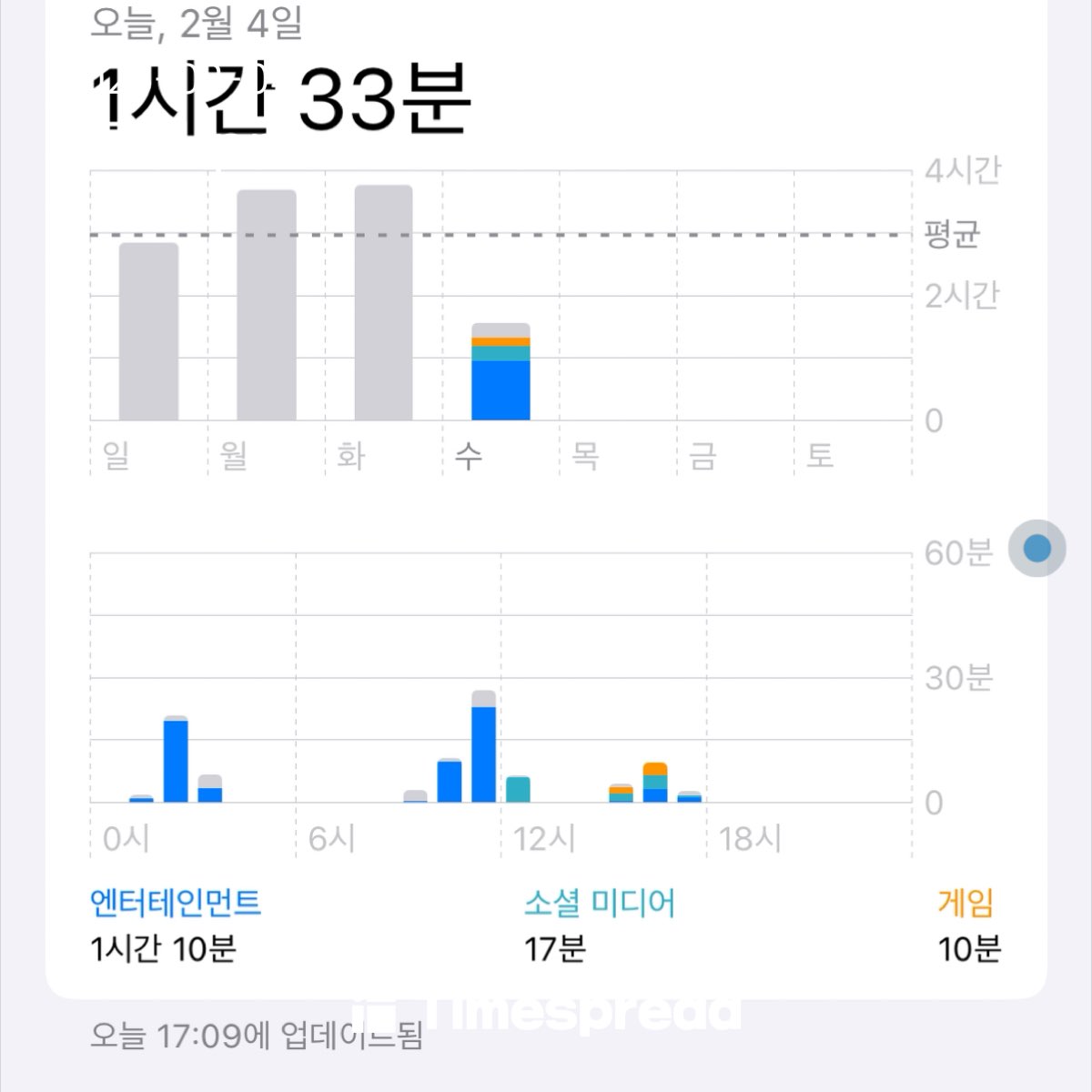Select Wednesday's colored usage bar
Image resolution: width=1092 pixels, height=1092 pixels.
(500, 373)
